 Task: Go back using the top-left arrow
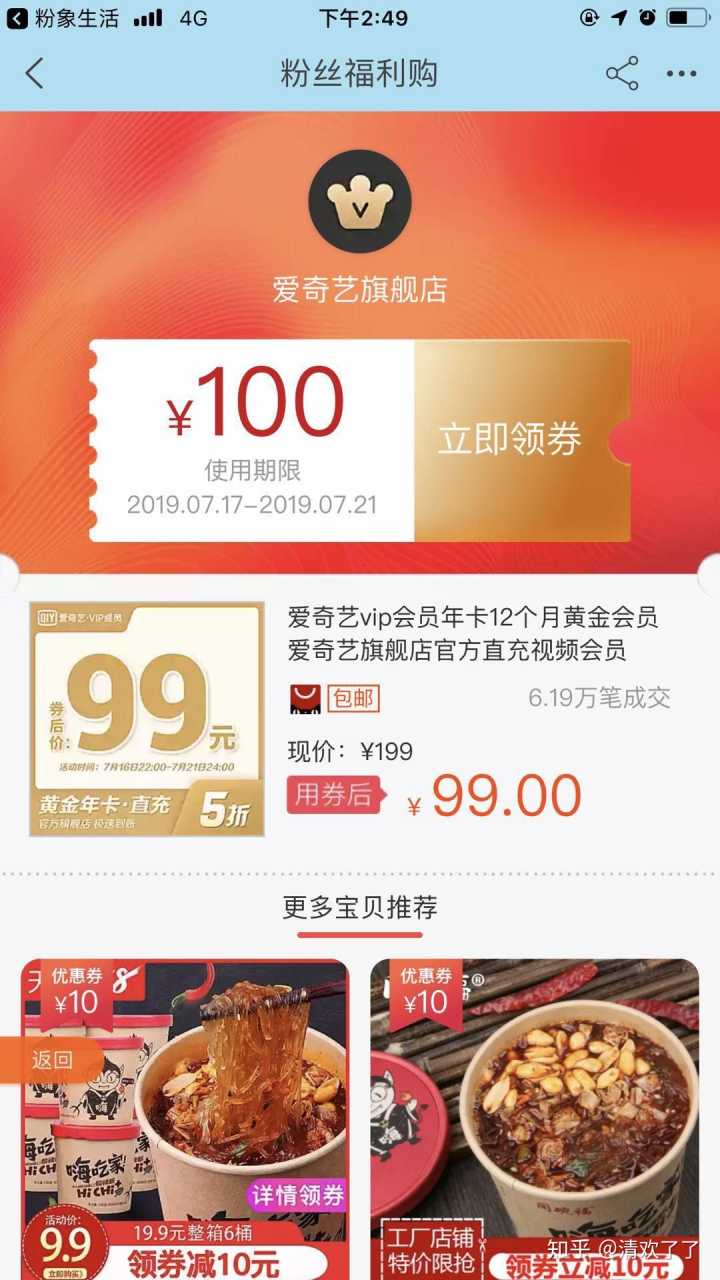(x=35, y=74)
